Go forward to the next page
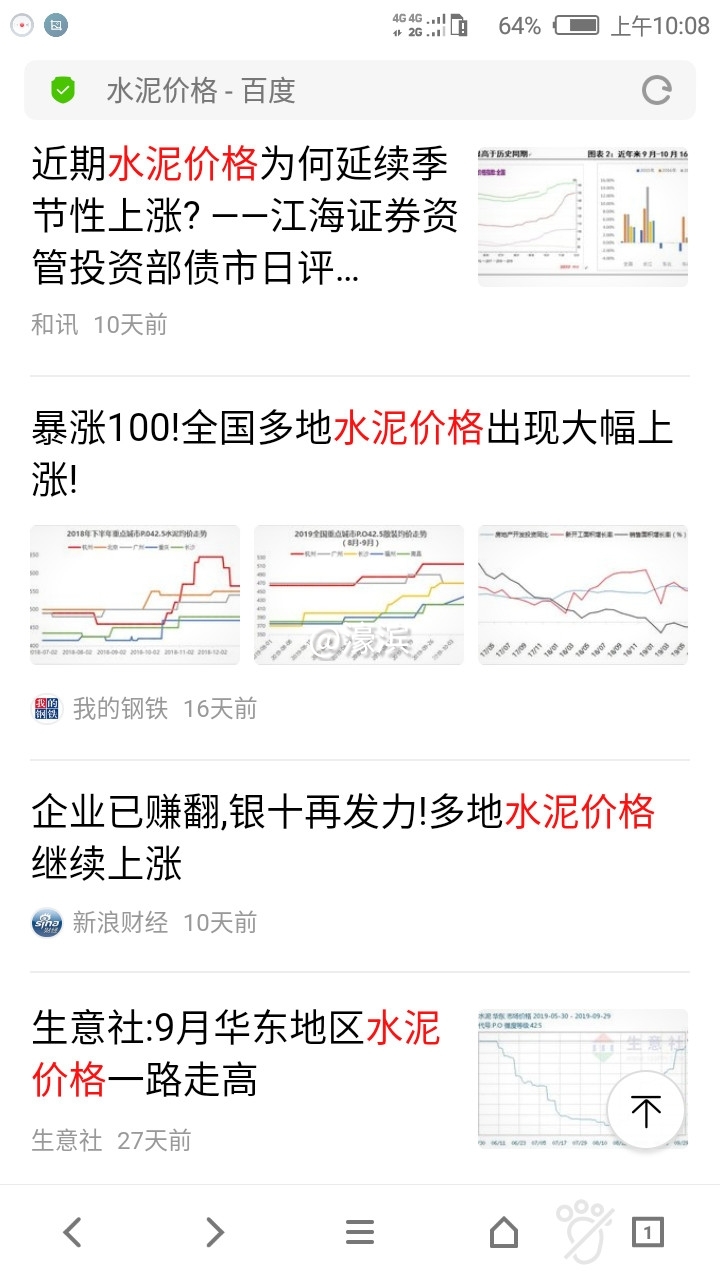 [x=215, y=1232]
